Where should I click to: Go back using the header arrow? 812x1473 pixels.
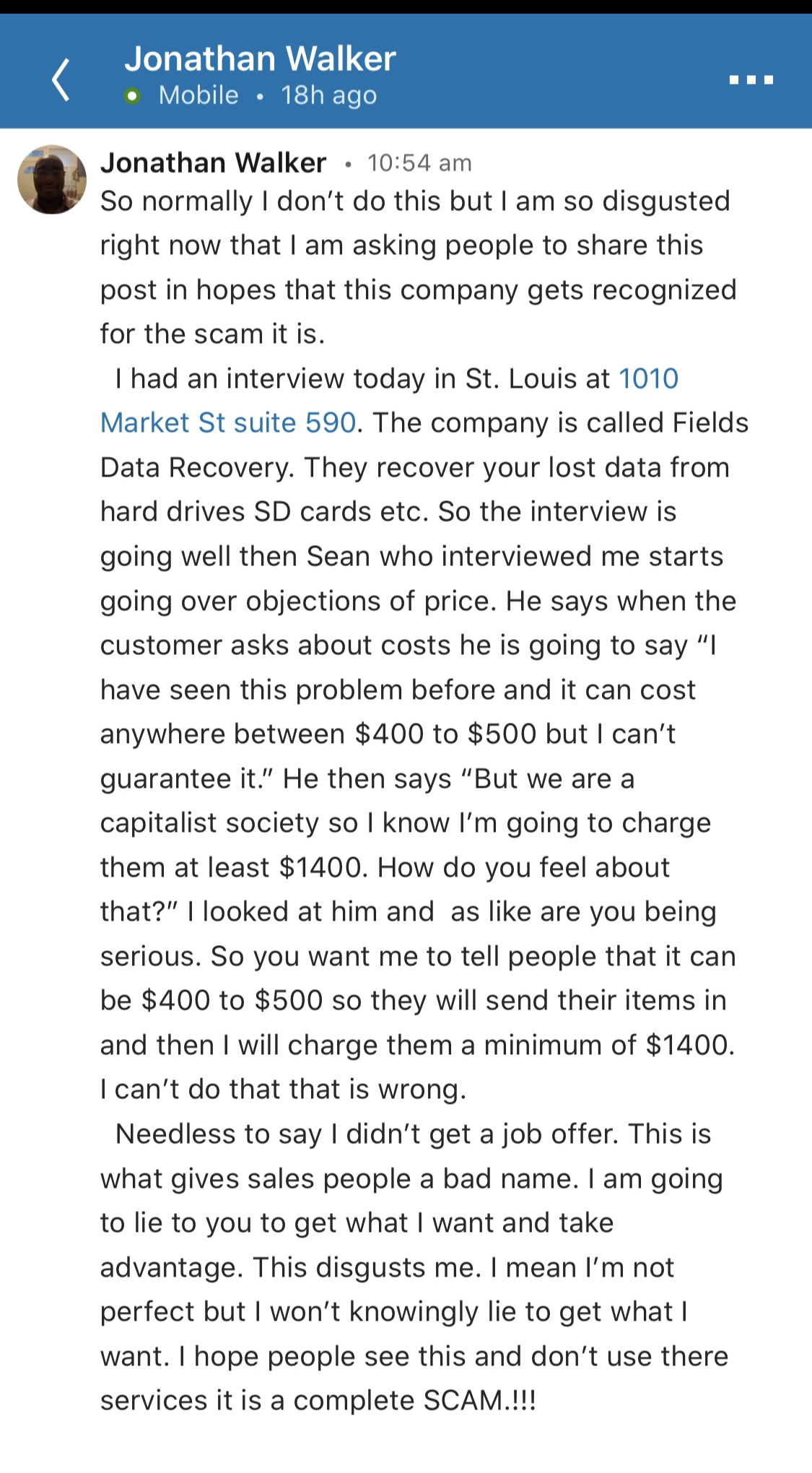pyautogui.click(x=61, y=79)
